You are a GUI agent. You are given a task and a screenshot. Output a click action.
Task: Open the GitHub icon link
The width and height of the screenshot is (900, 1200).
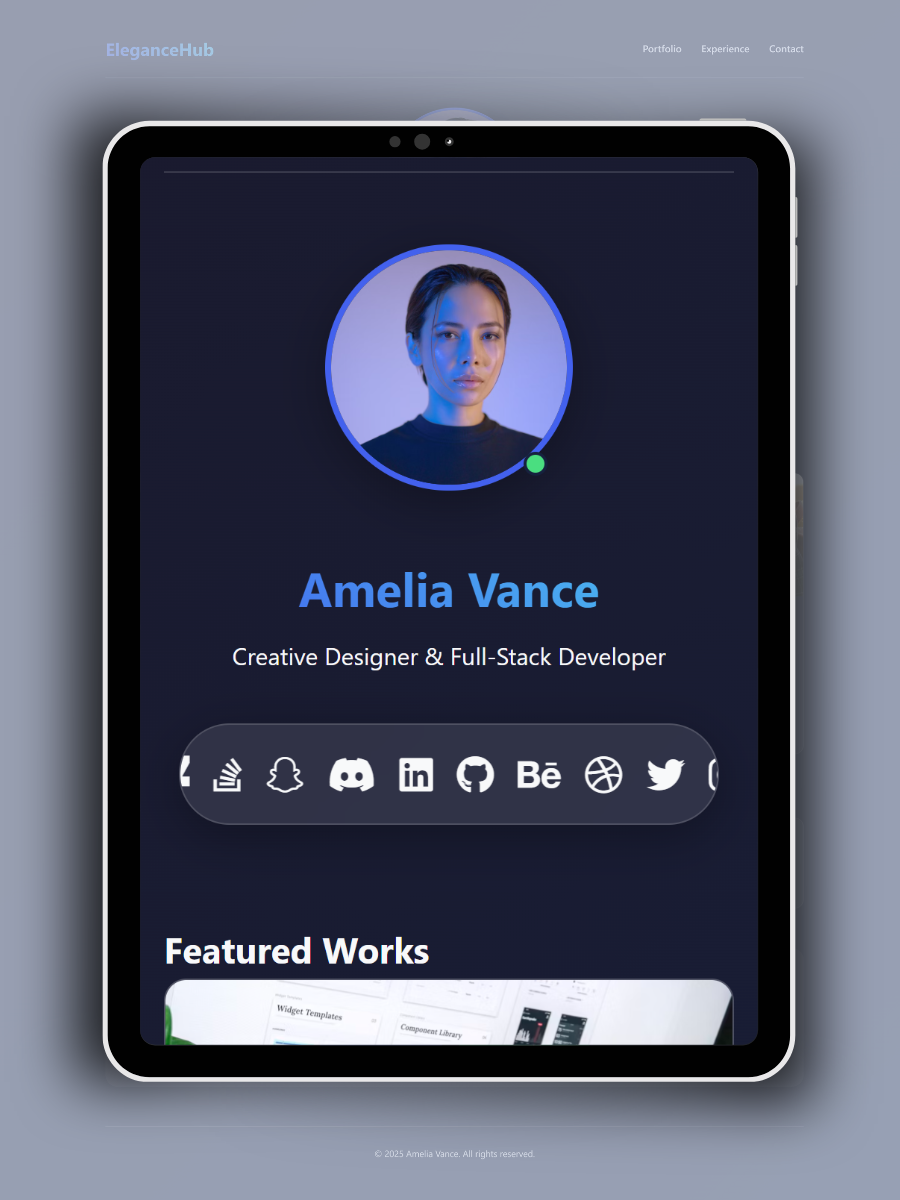point(475,775)
